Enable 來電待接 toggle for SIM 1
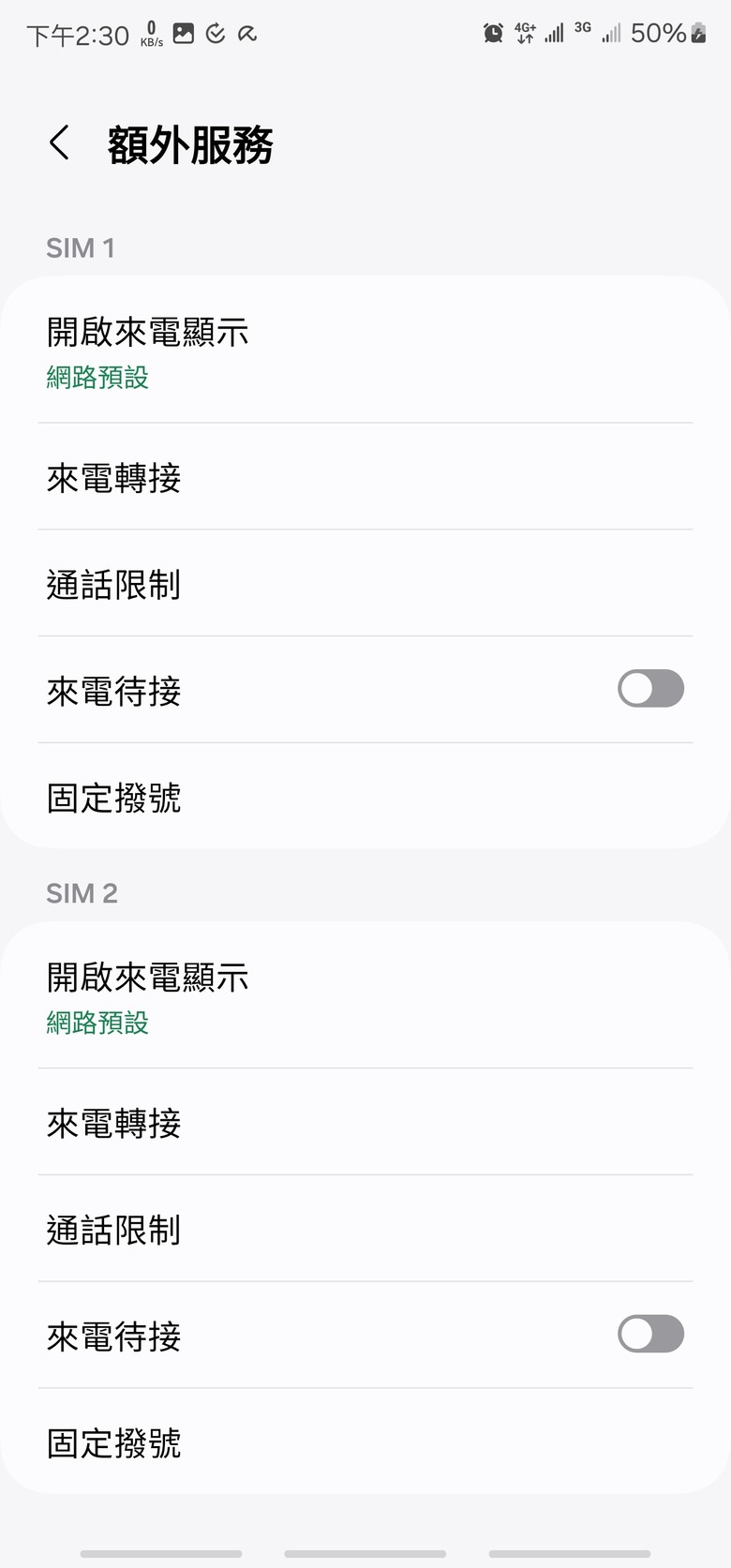The width and height of the screenshot is (731, 1568). pos(650,689)
